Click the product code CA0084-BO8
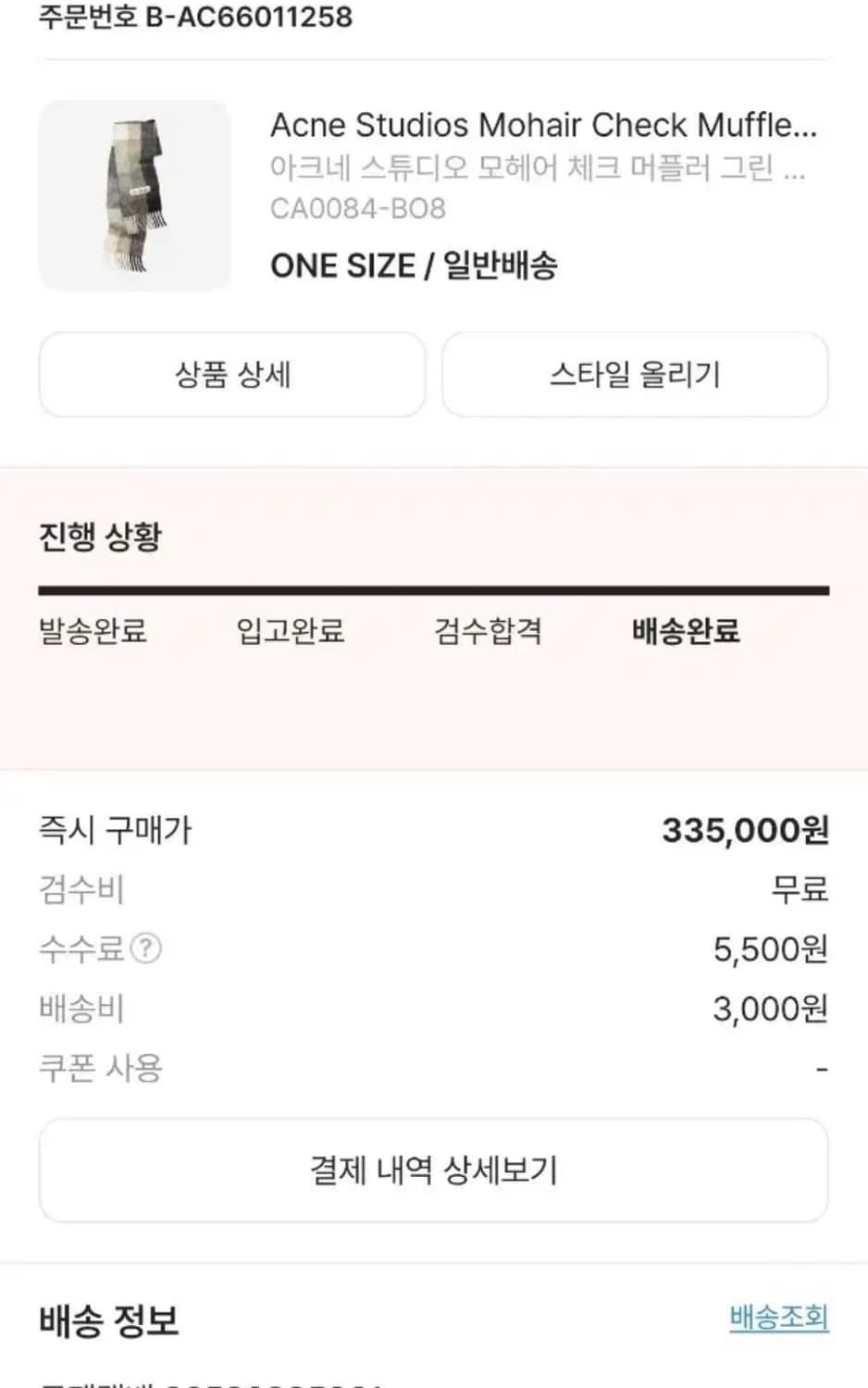 [358, 210]
